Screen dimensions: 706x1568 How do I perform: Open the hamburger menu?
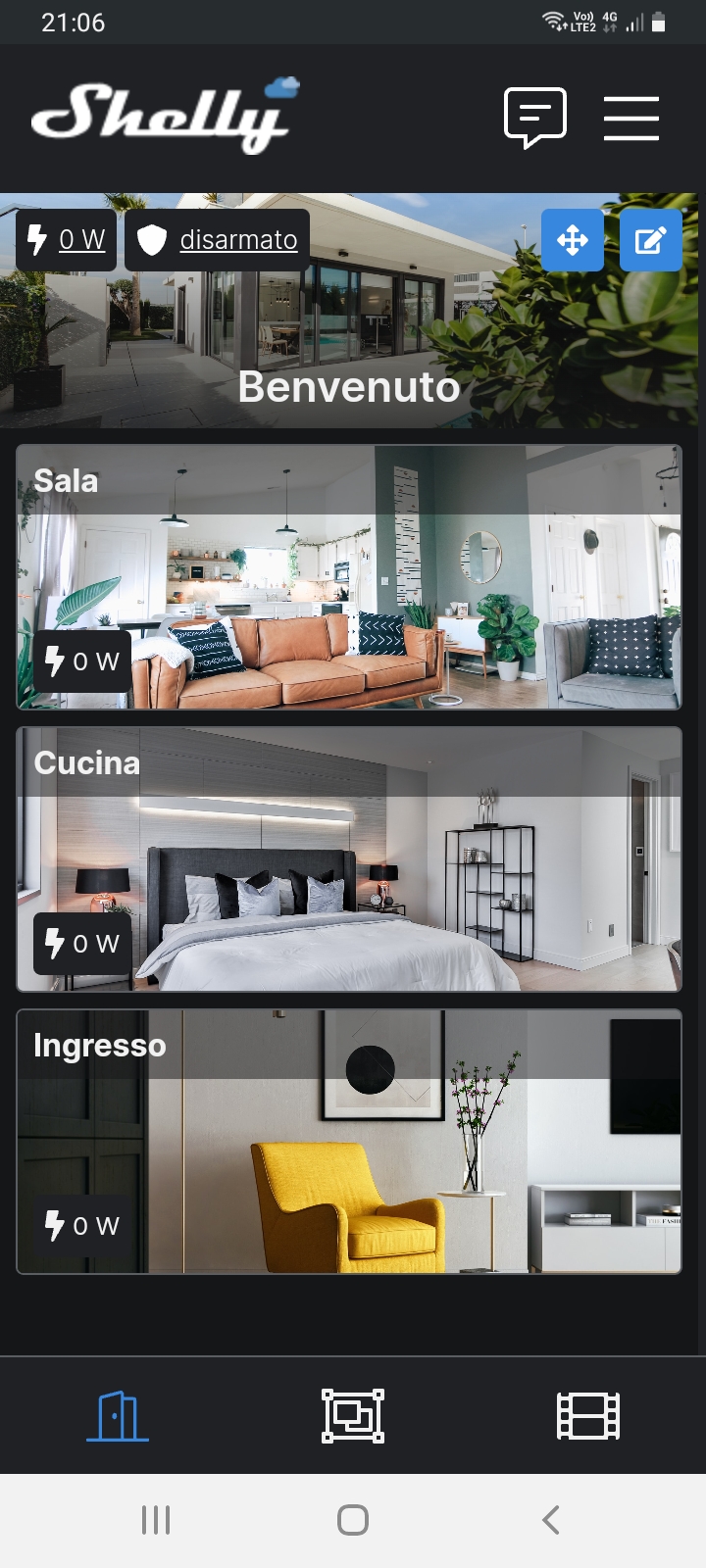point(630,119)
